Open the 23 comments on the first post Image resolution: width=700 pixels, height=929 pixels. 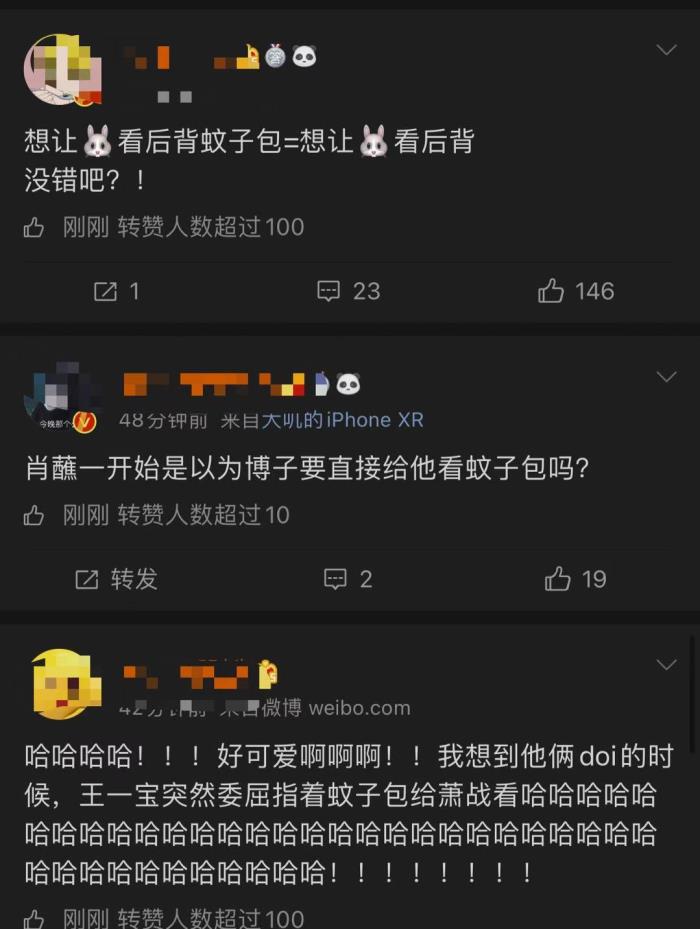[348, 291]
